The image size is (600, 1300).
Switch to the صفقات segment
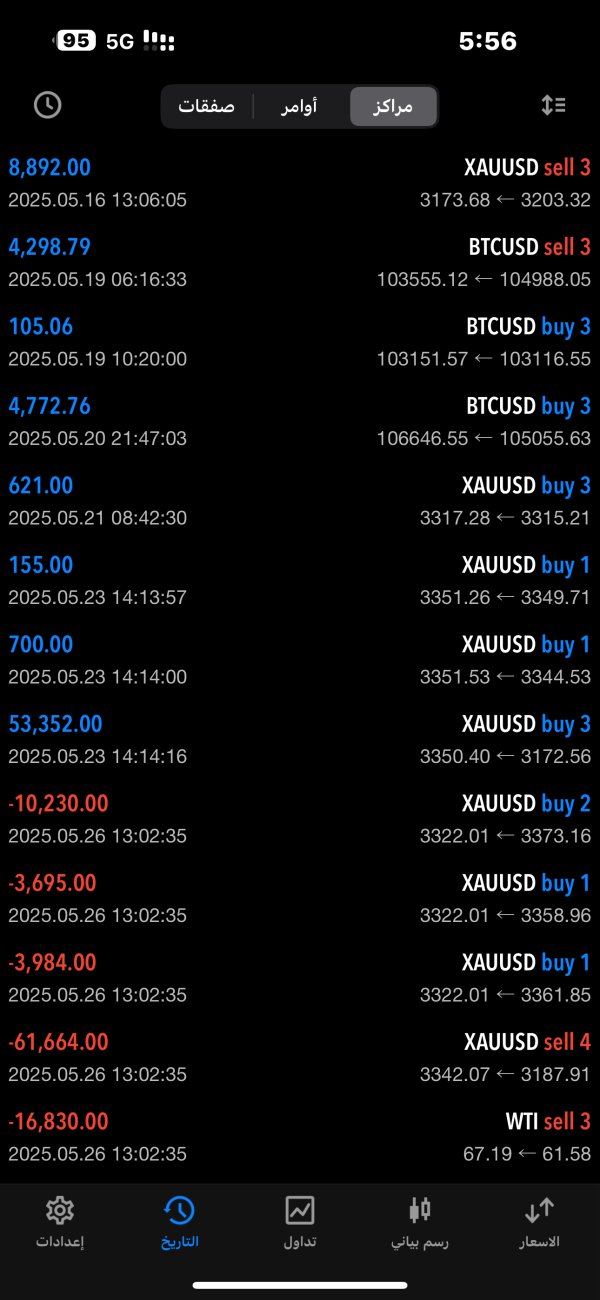[x=207, y=106]
